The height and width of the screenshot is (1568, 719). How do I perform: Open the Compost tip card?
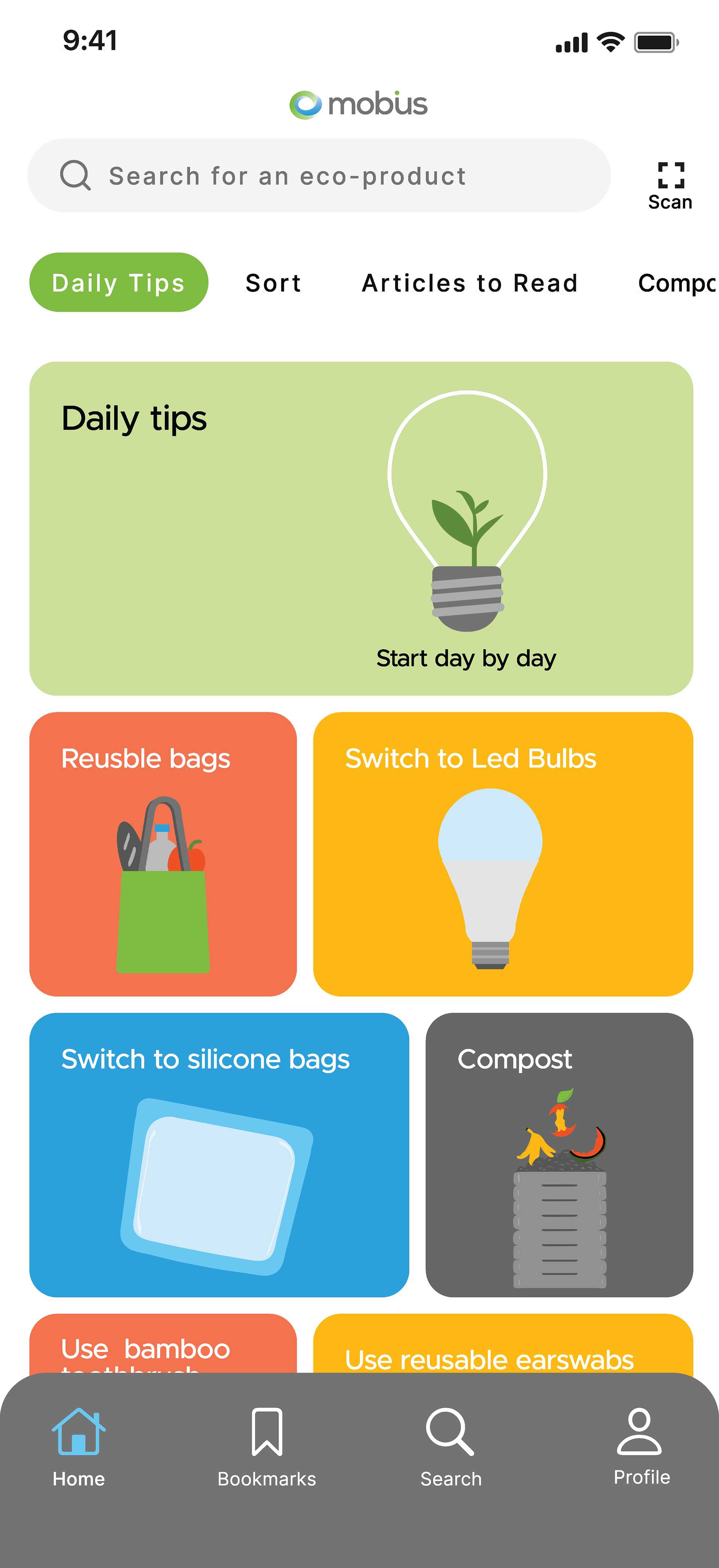[x=559, y=1154]
